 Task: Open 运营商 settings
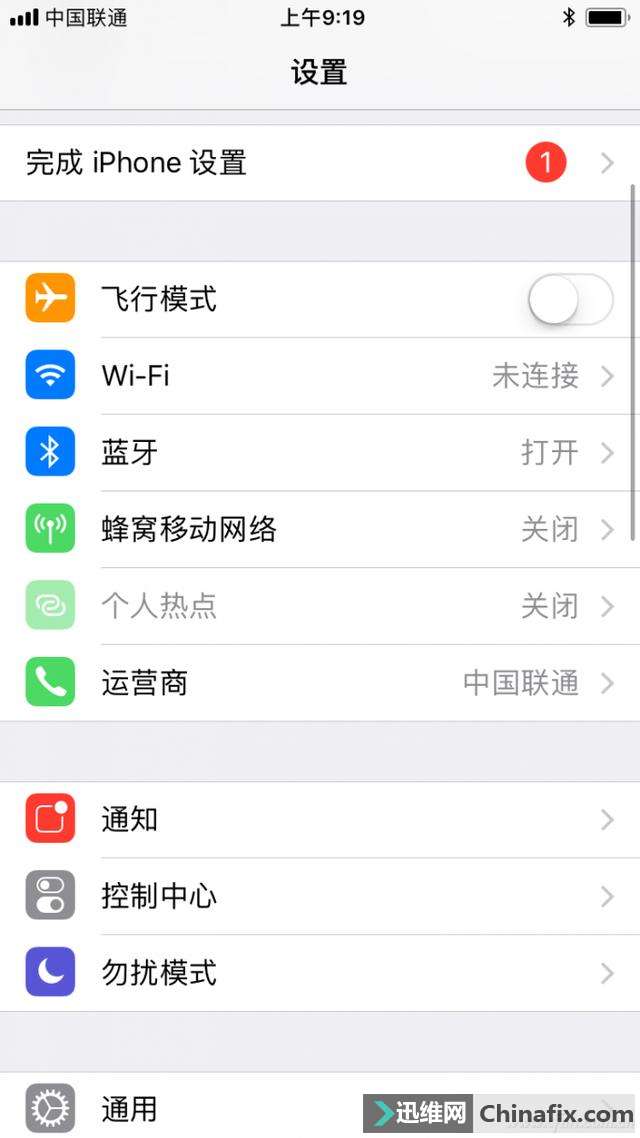coord(320,683)
